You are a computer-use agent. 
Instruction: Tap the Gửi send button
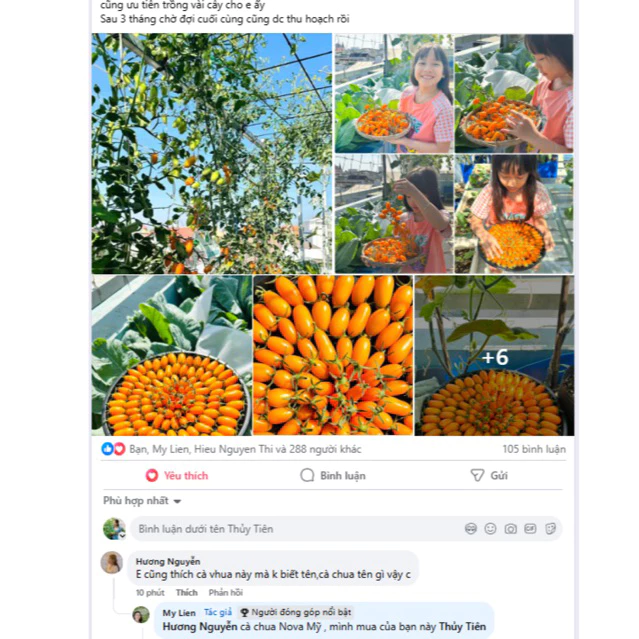point(489,475)
